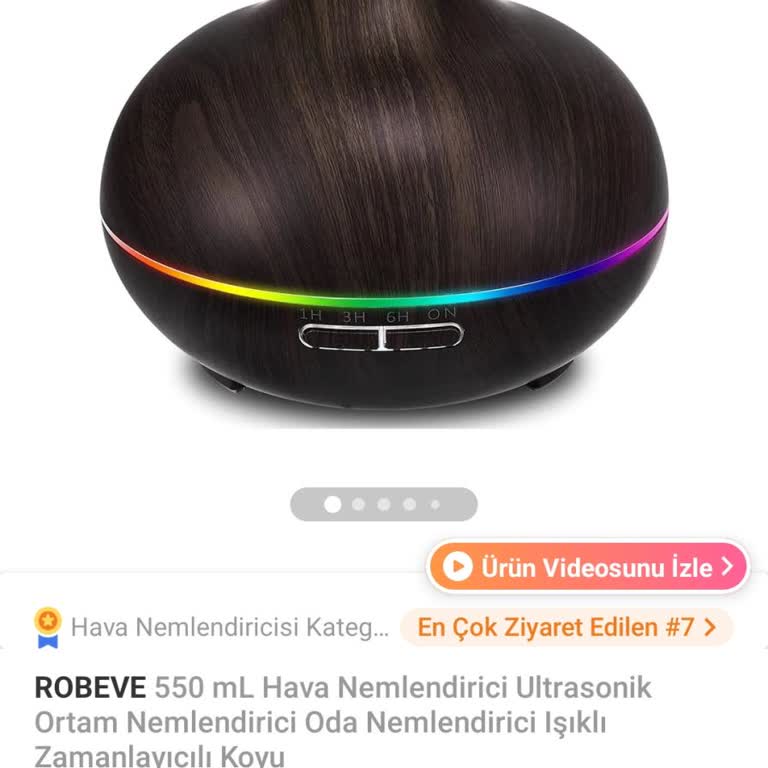Open Hava Nemlendiricisi category badge

(x=212, y=628)
